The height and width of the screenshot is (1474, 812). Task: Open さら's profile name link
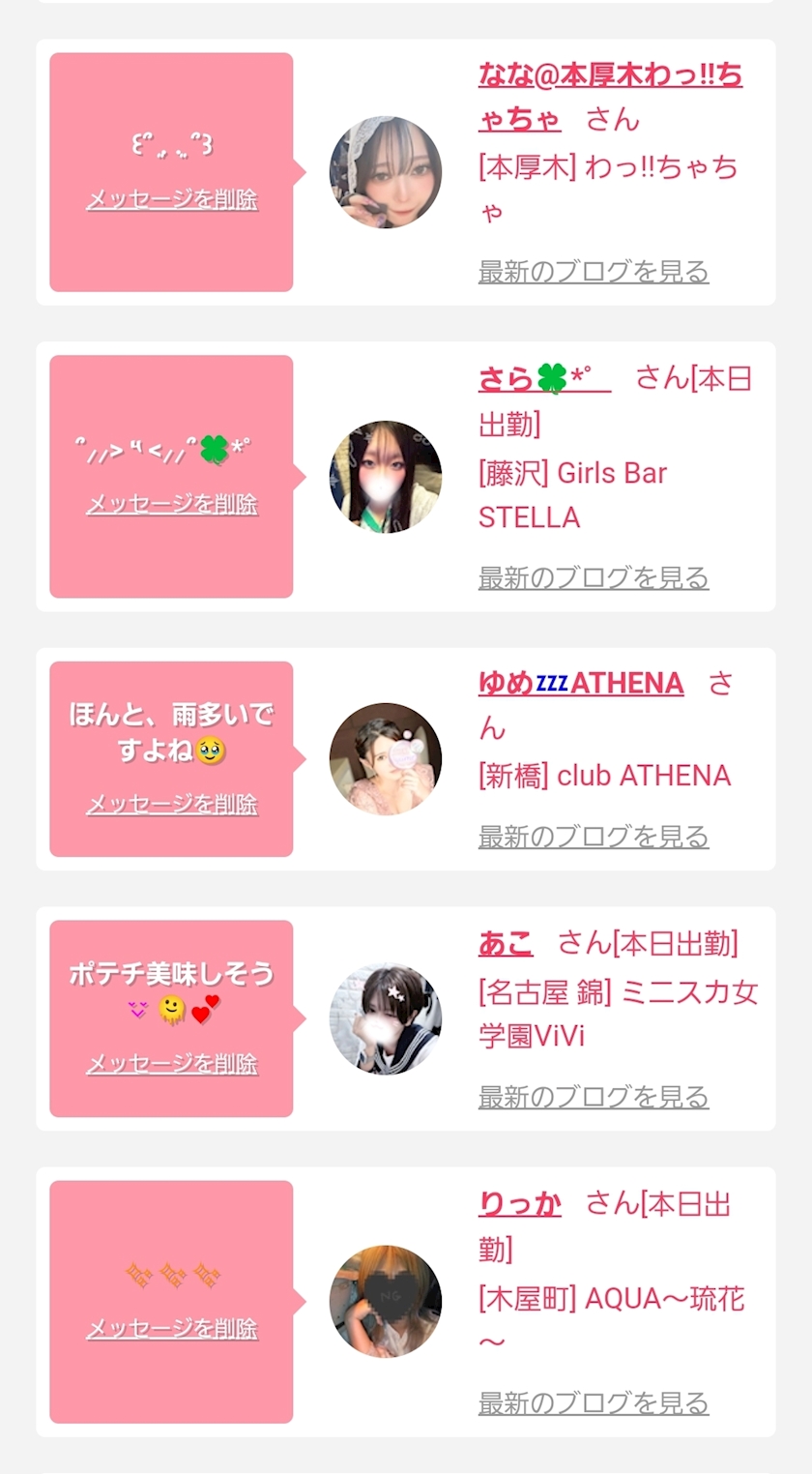pos(543,379)
